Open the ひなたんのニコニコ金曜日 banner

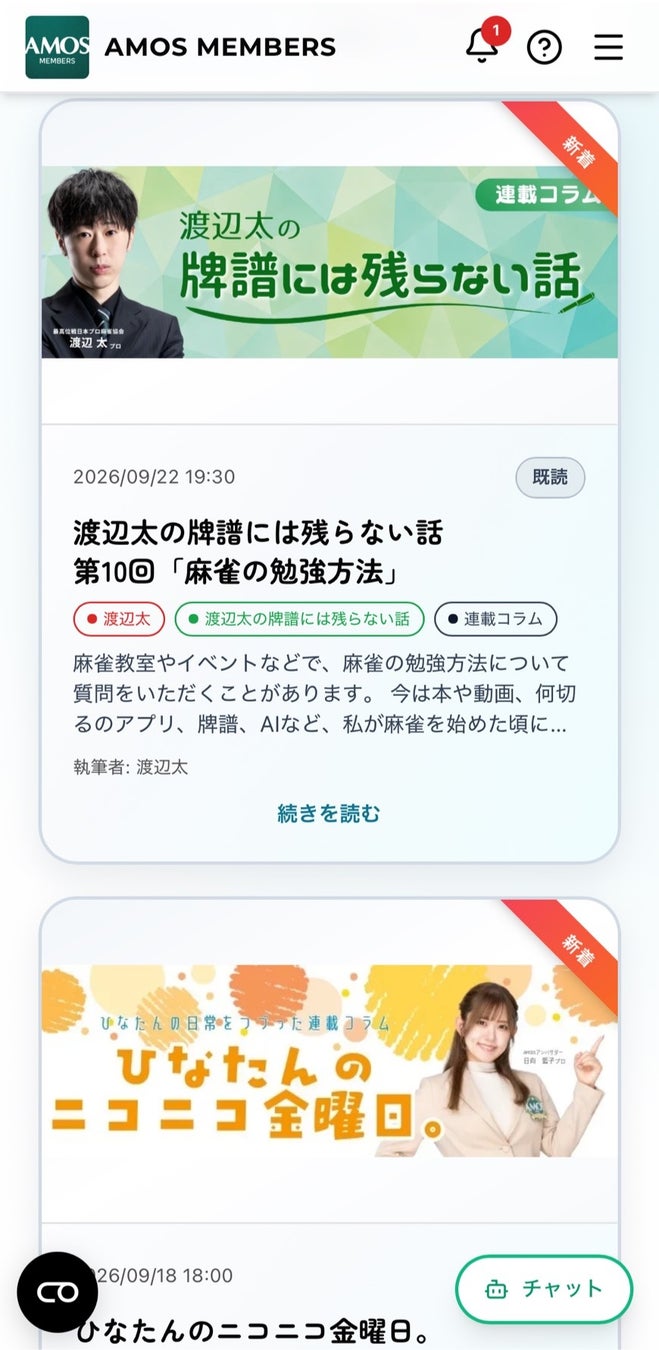[329, 1061]
